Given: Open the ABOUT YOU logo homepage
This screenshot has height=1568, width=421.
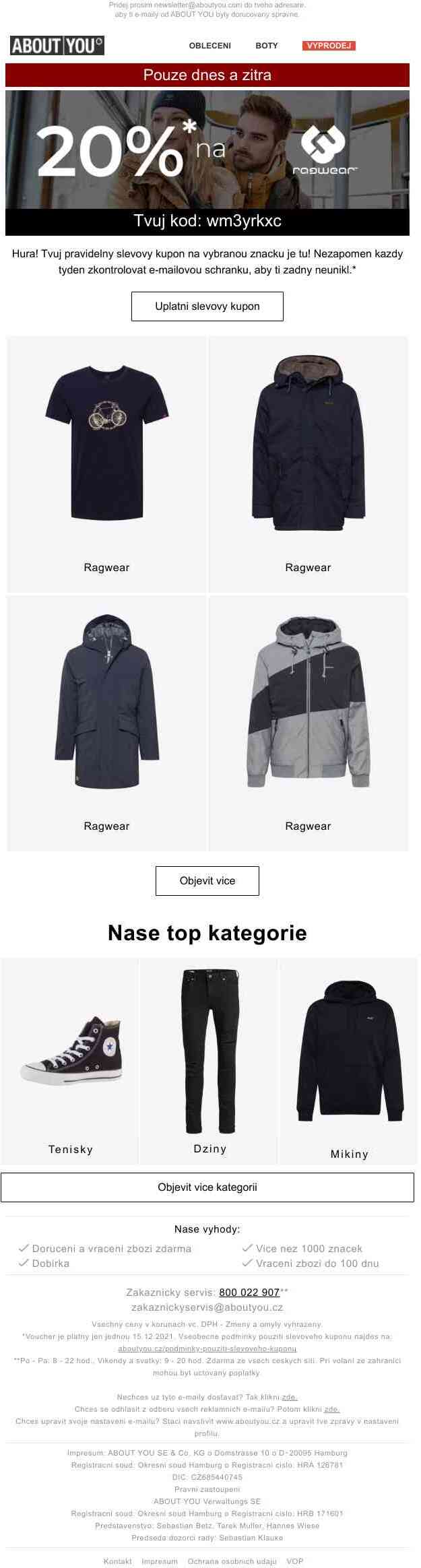Looking at the screenshot, I should click(57, 46).
